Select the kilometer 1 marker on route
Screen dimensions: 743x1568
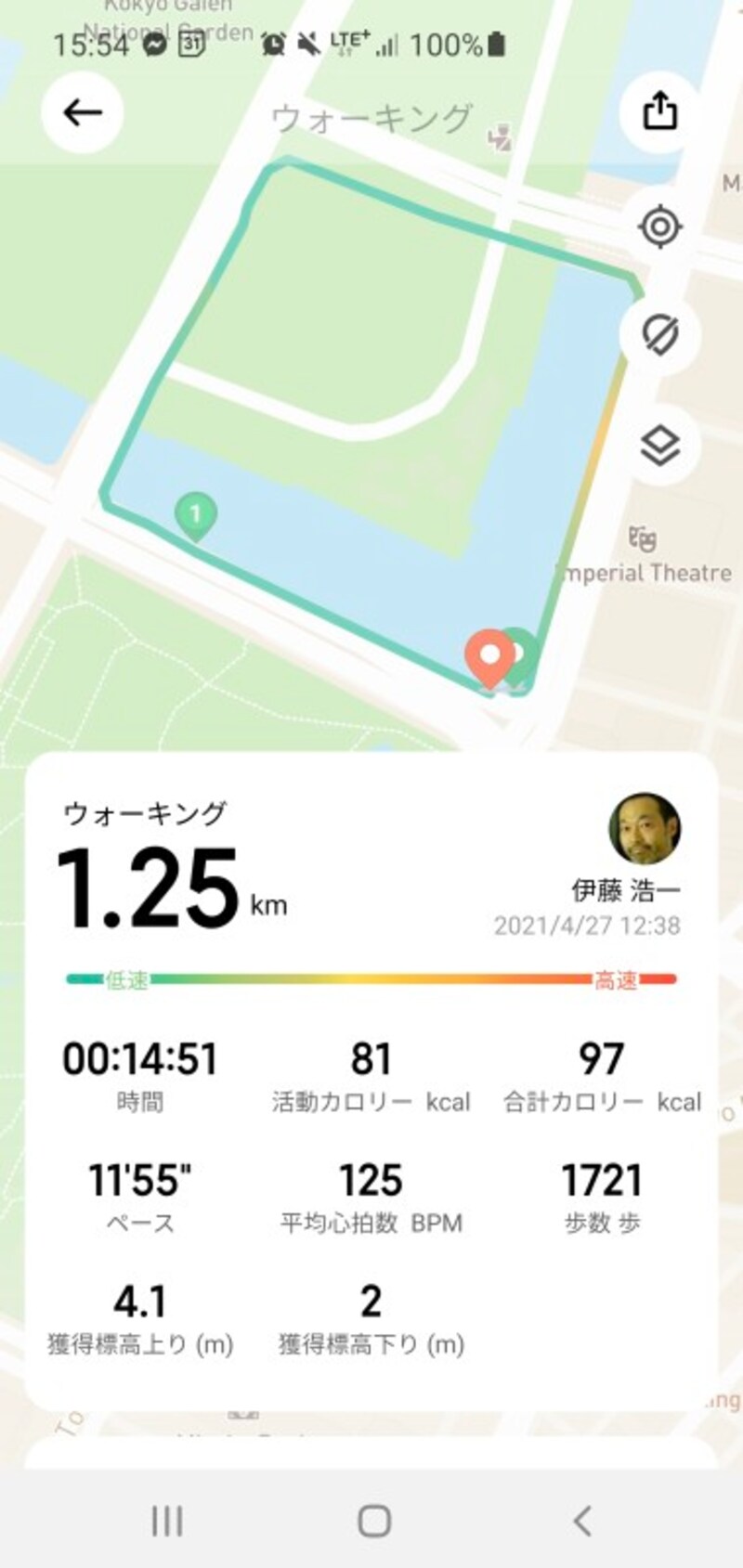pyautogui.click(x=195, y=513)
